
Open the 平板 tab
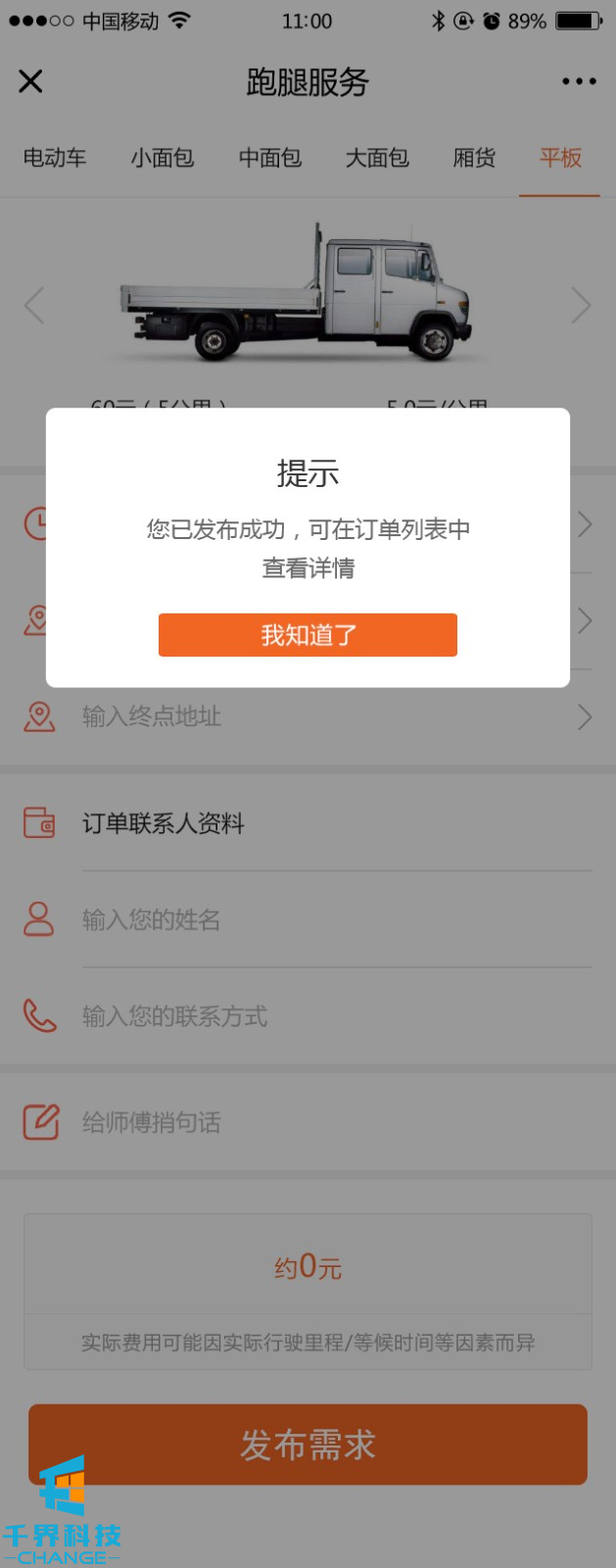coord(560,158)
